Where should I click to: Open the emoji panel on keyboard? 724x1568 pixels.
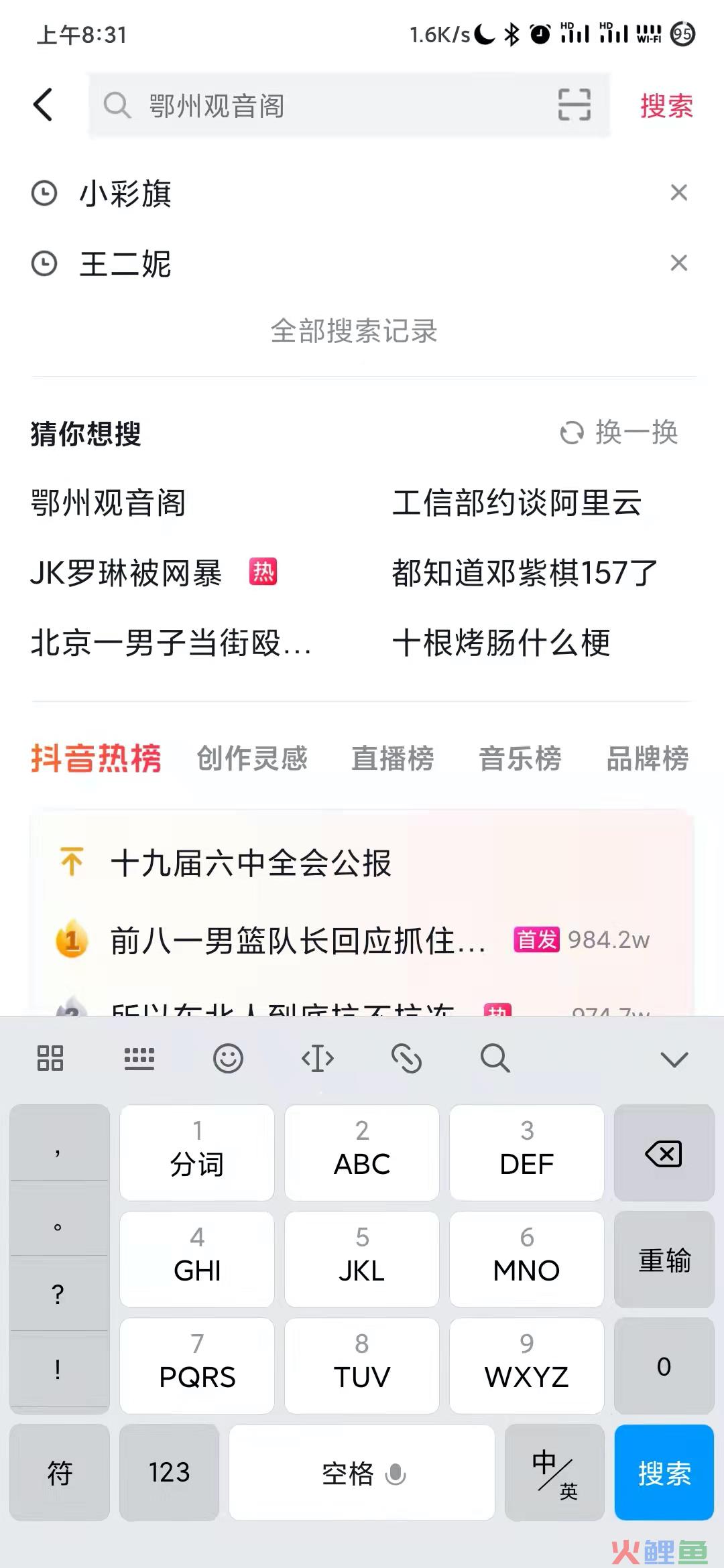tap(228, 1059)
